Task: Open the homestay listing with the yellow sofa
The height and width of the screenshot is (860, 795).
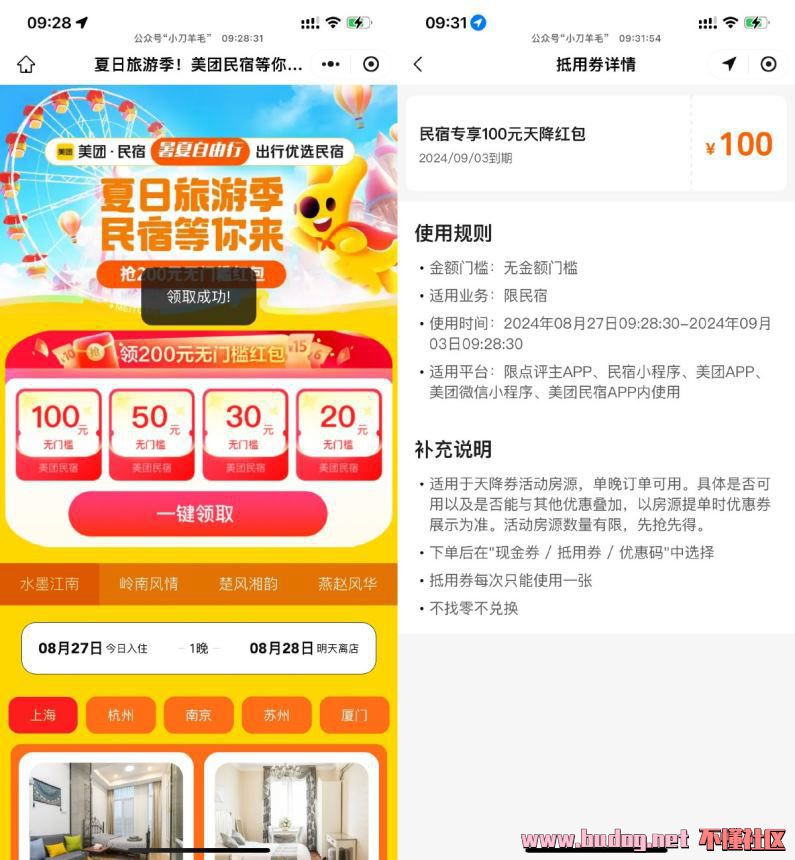Action: (x=105, y=808)
